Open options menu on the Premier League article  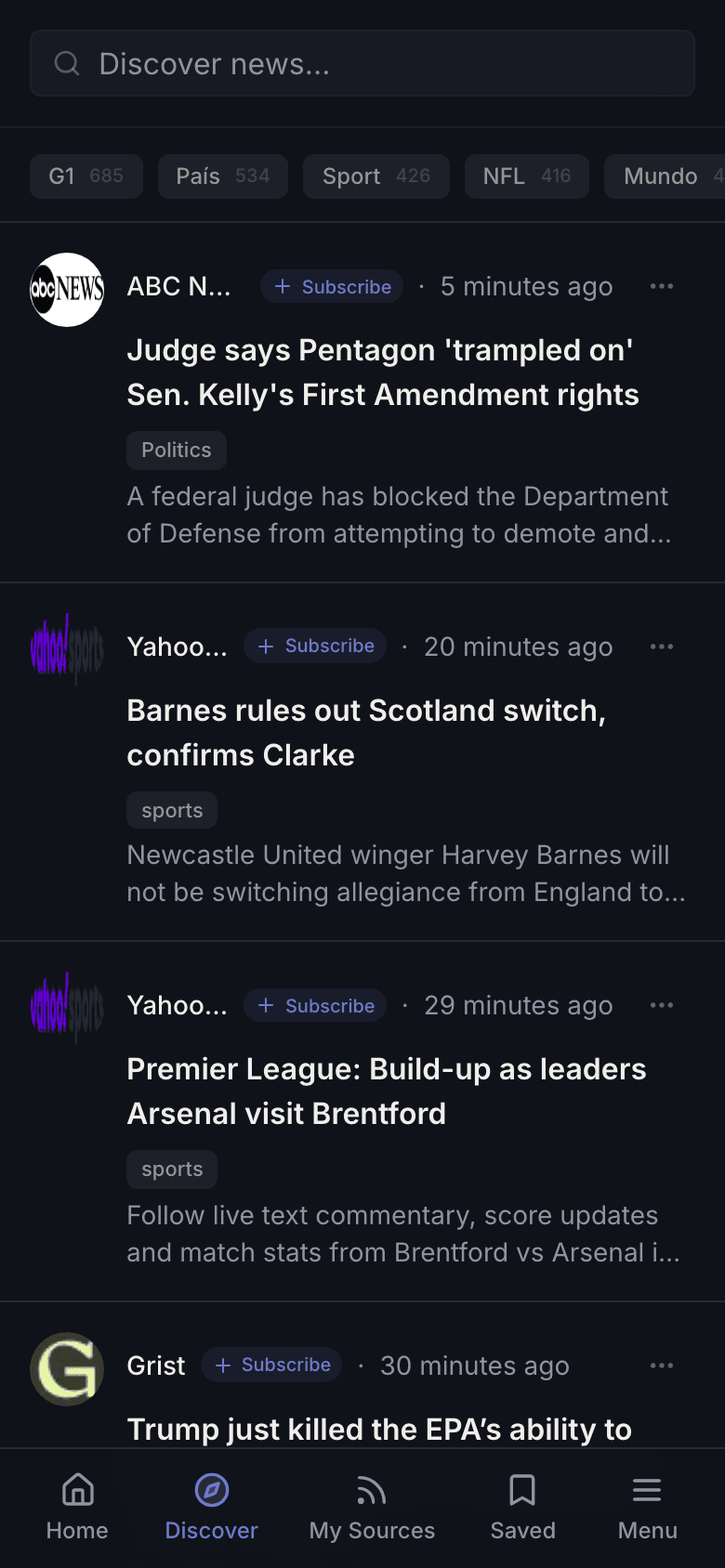coord(661,1005)
